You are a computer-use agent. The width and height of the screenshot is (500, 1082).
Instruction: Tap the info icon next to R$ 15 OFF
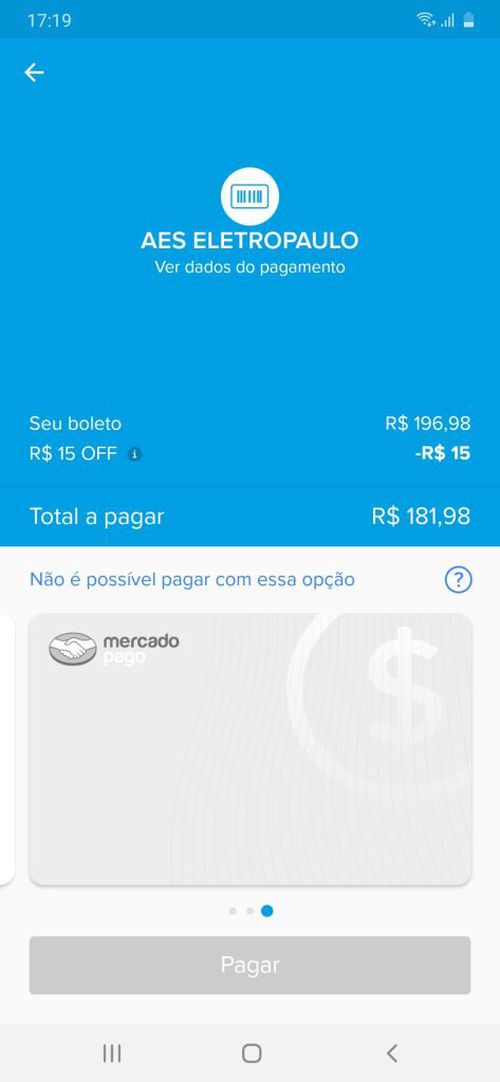point(135,454)
